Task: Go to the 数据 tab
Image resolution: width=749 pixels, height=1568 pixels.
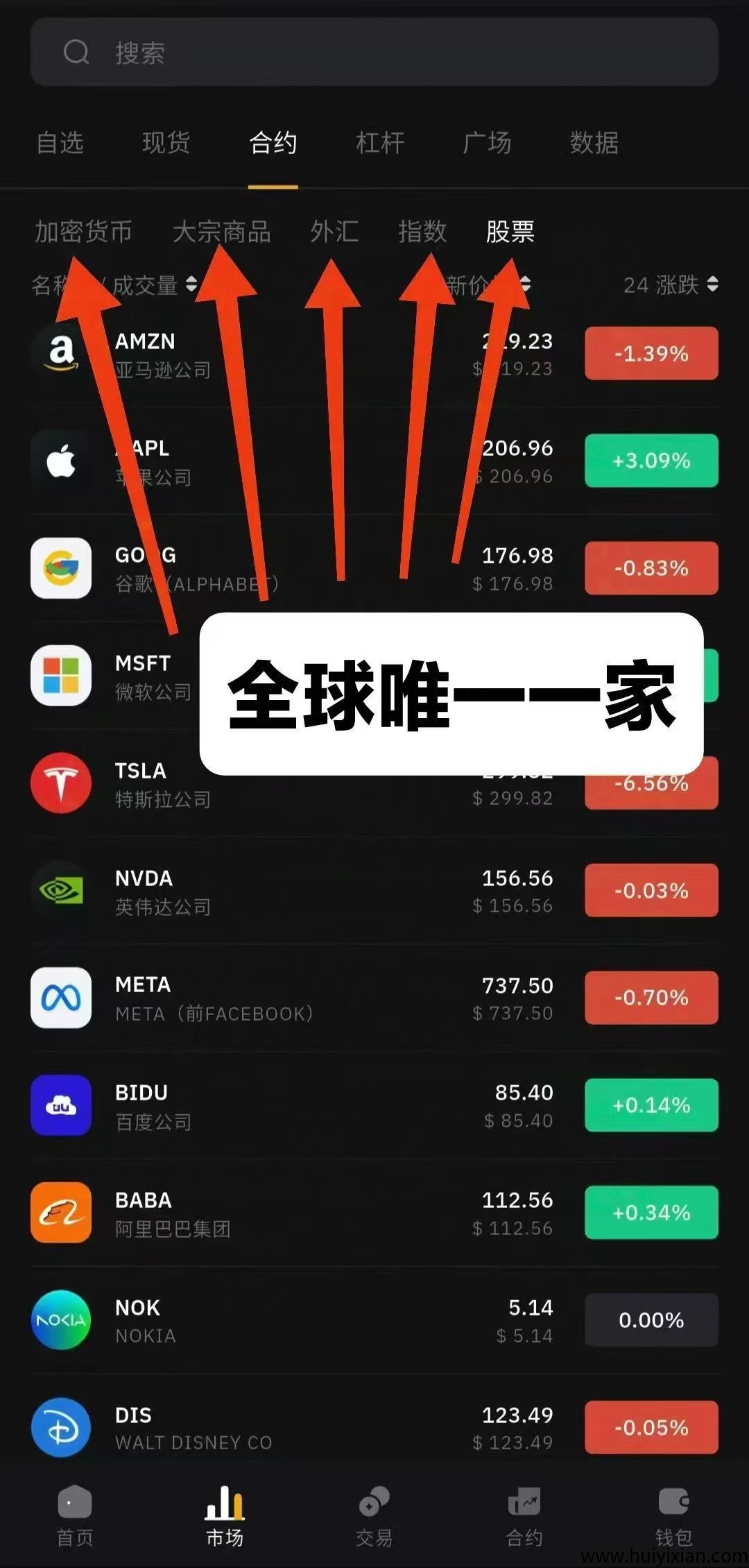Action: point(594,143)
